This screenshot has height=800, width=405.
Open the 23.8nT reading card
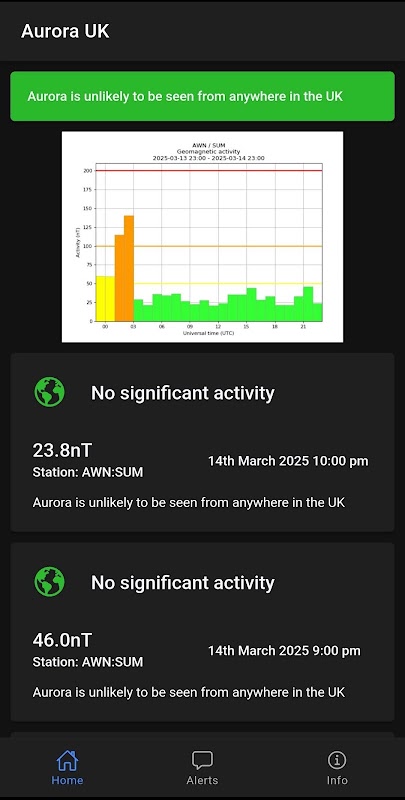pyautogui.click(x=202, y=442)
